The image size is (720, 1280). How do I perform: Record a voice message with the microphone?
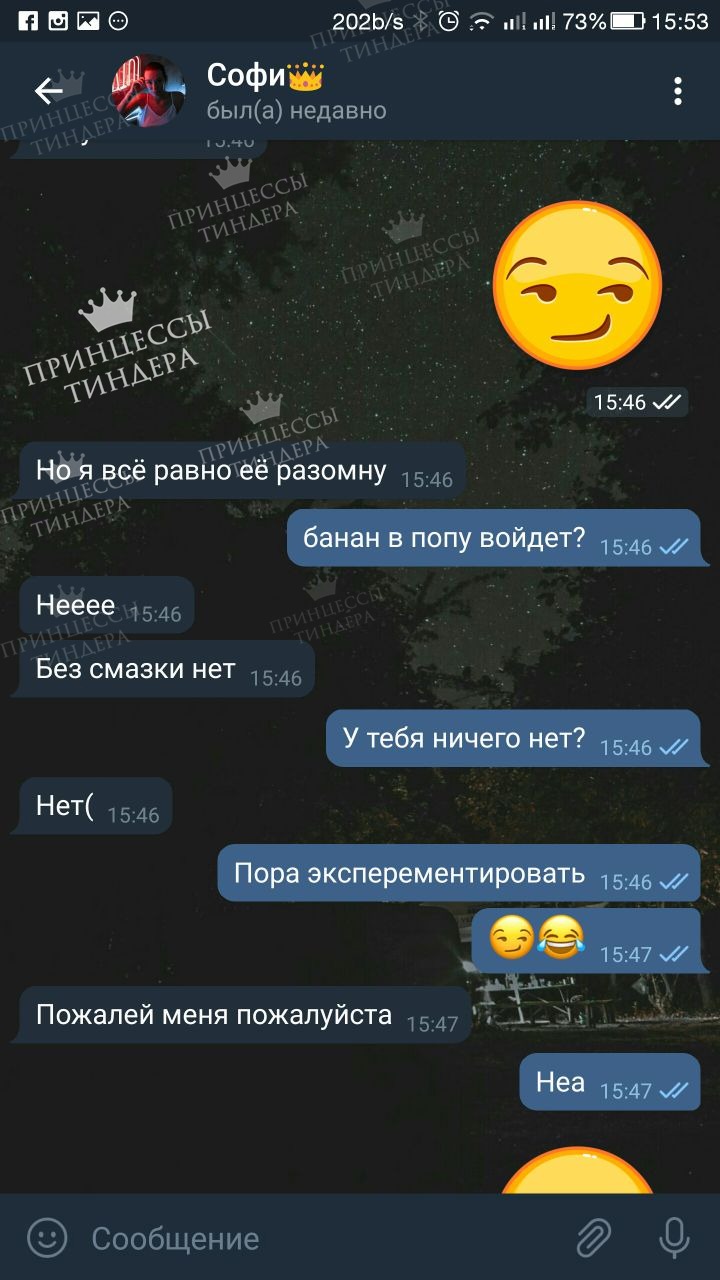pos(674,1238)
